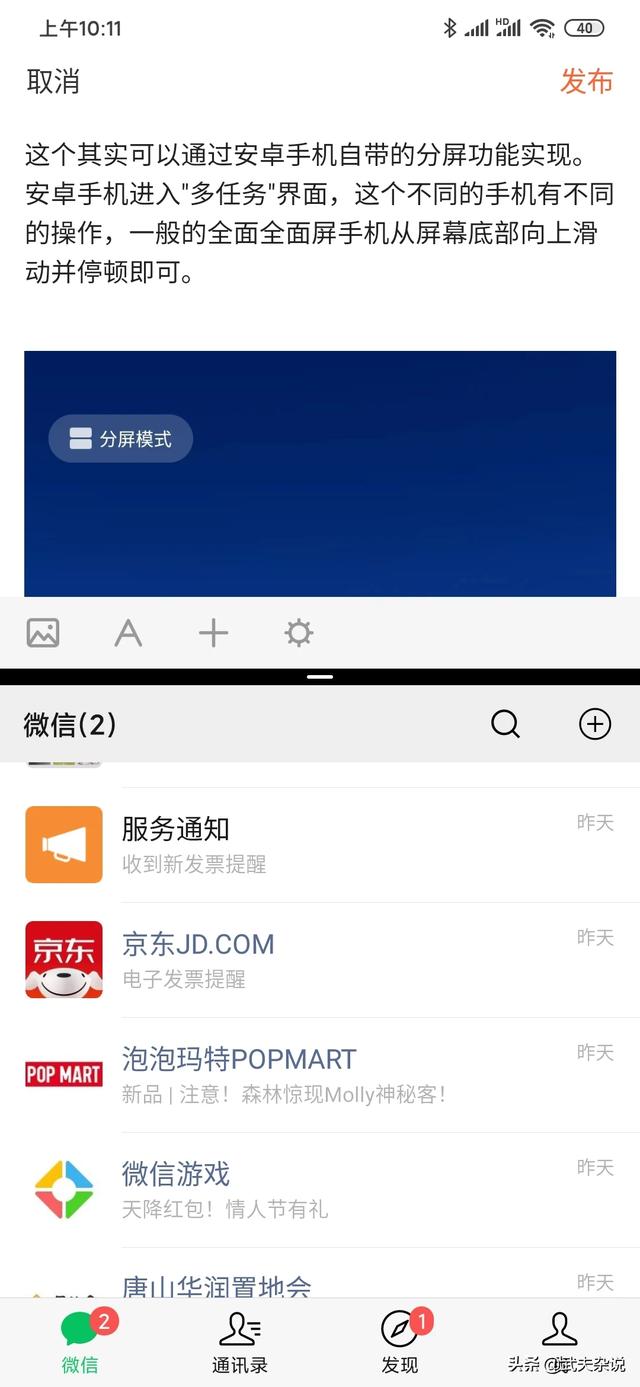Viewport: 640px width, 1387px height.
Task: Open the WeChat plus menu
Action: pos(595,724)
